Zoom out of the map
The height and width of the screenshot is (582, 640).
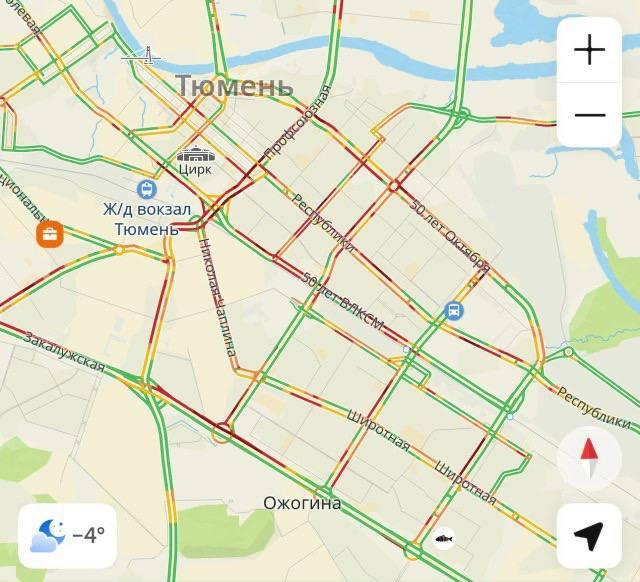pyautogui.click(x=590, y=115)
